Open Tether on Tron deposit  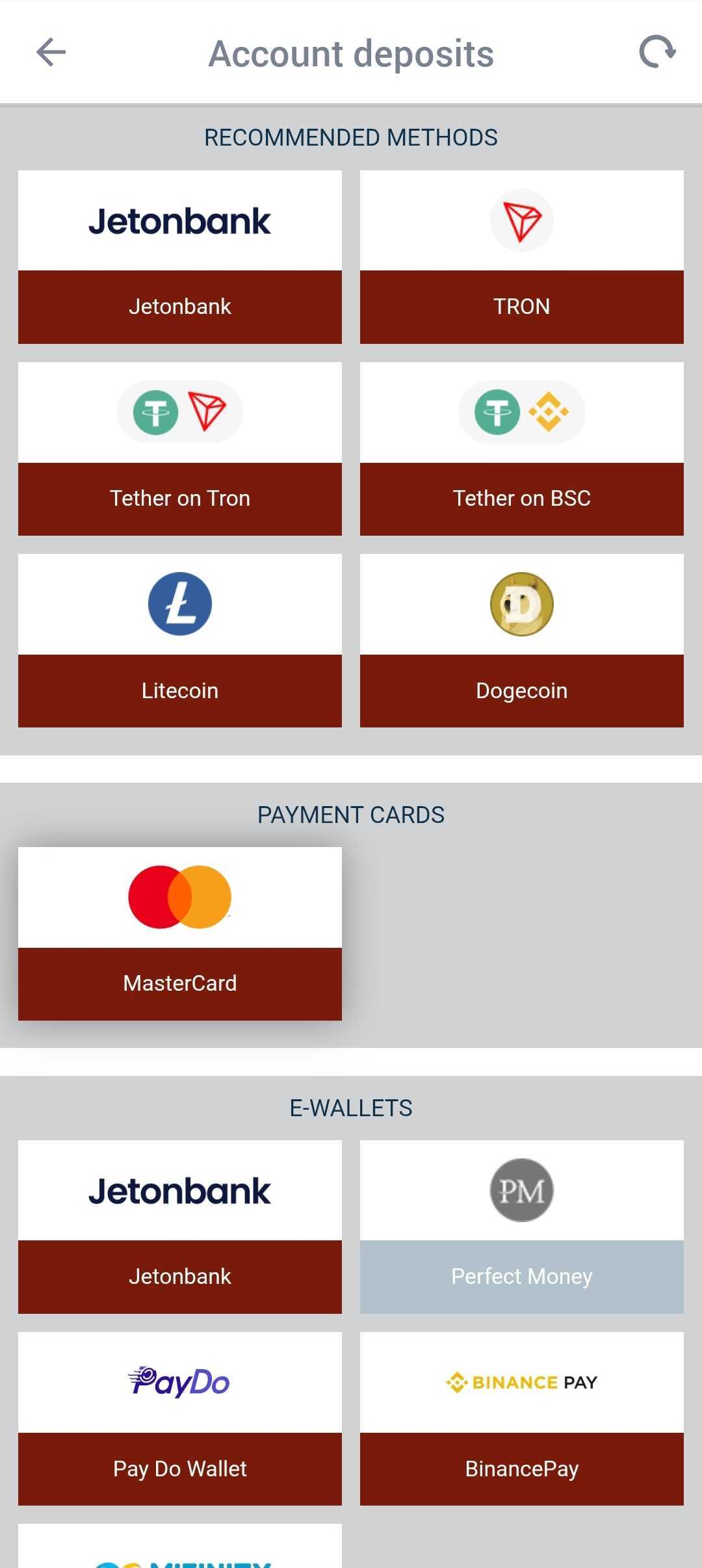point(180,449)
